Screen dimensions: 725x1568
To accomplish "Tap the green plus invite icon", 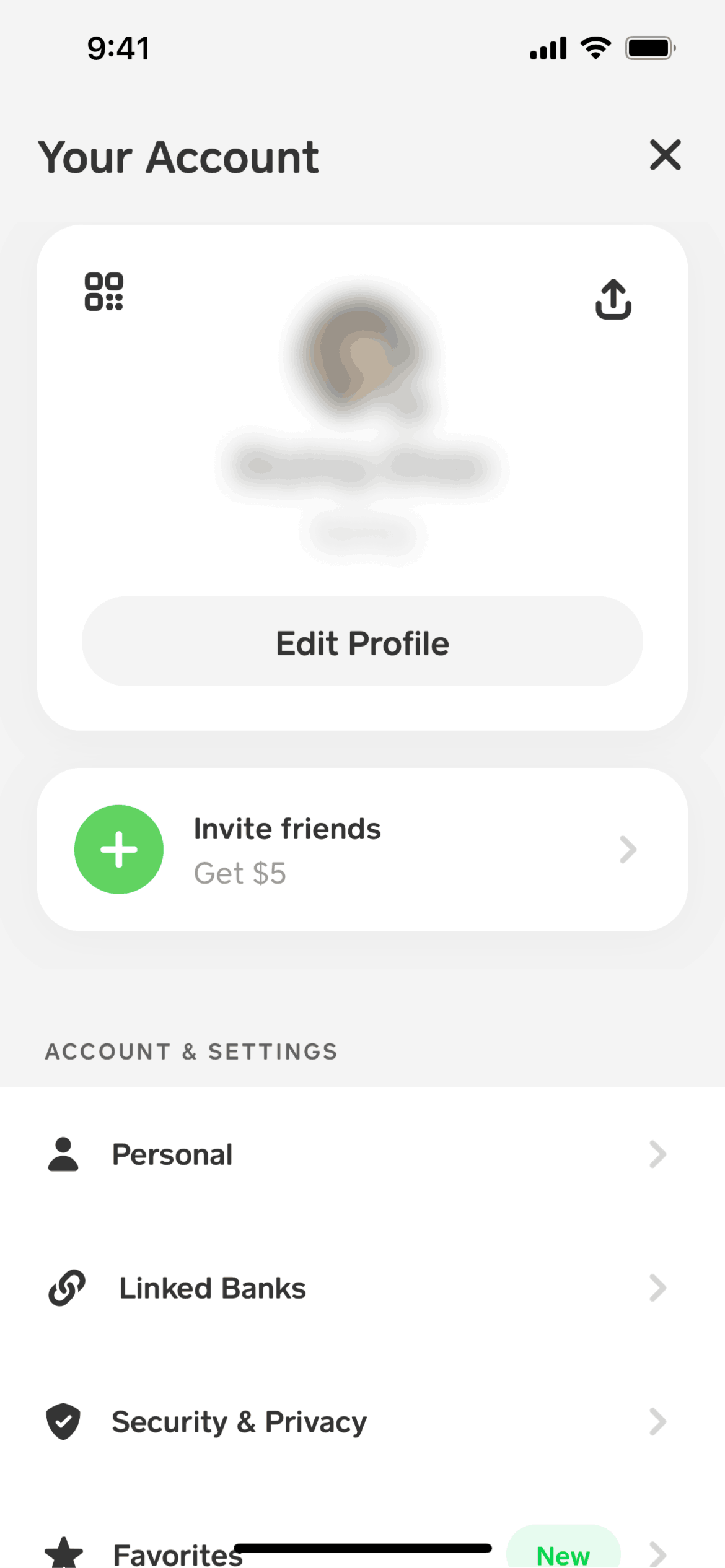I will 119,849.
